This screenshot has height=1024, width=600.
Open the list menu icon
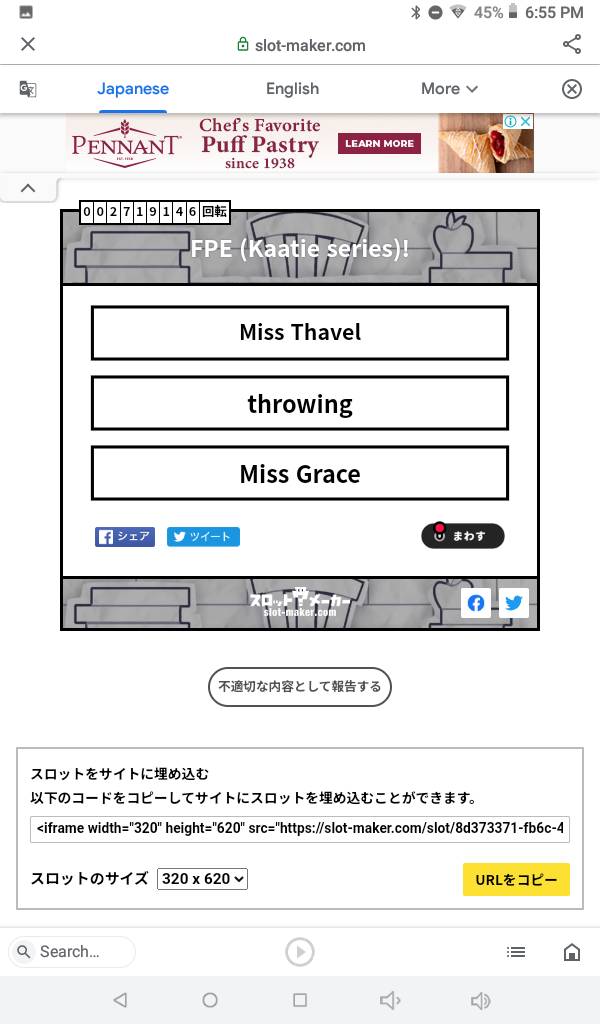516,952
